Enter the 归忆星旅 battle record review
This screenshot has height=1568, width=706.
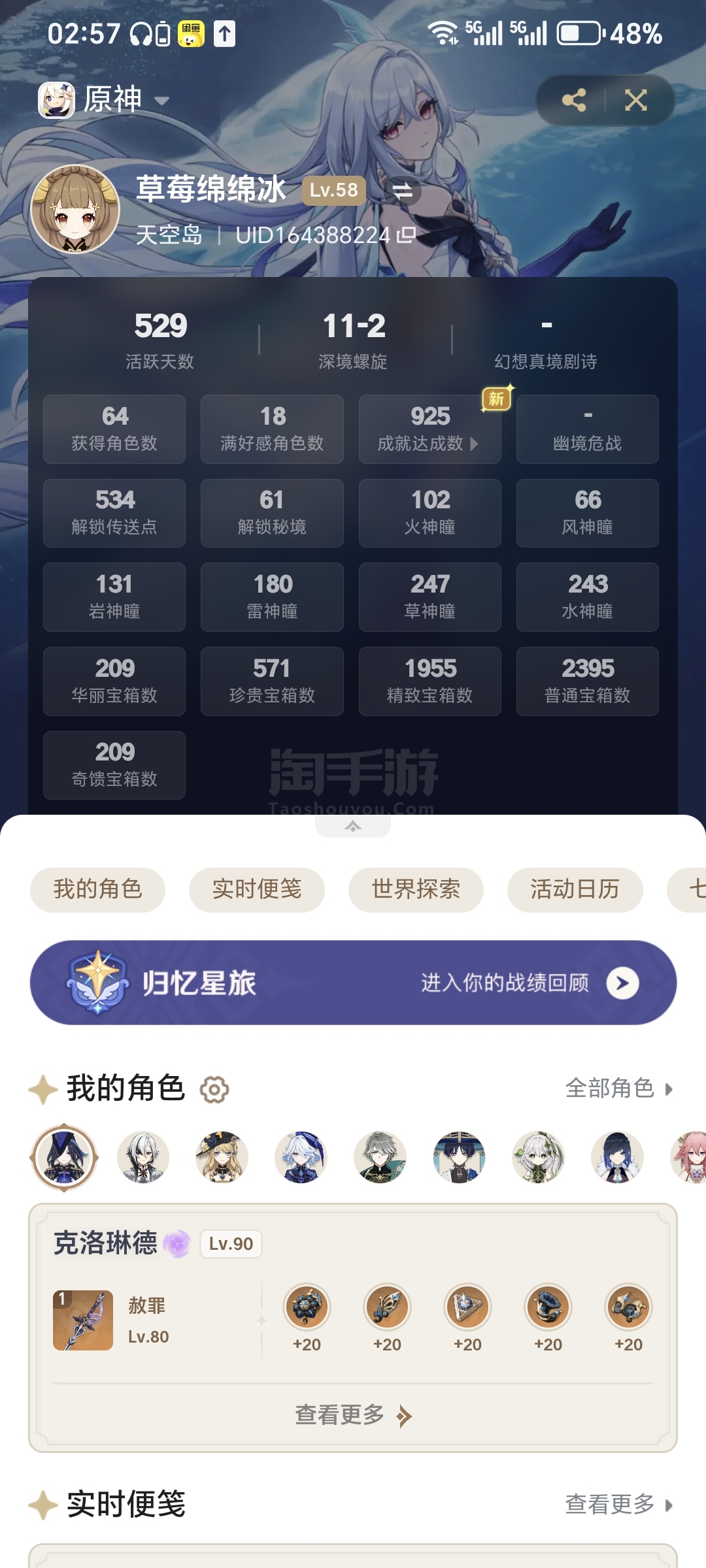(353, 983)
